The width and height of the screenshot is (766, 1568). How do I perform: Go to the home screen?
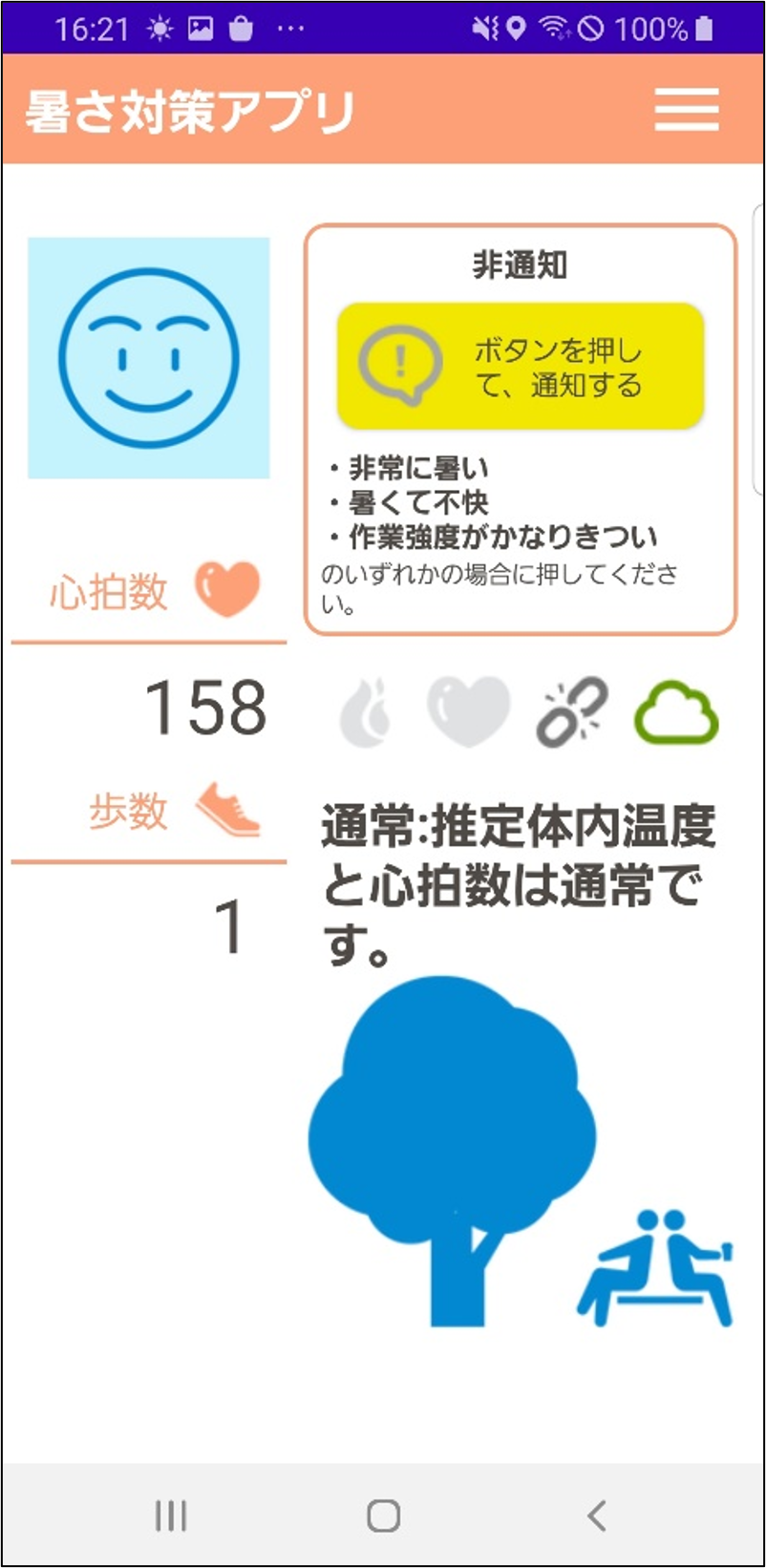[383, 1515]
